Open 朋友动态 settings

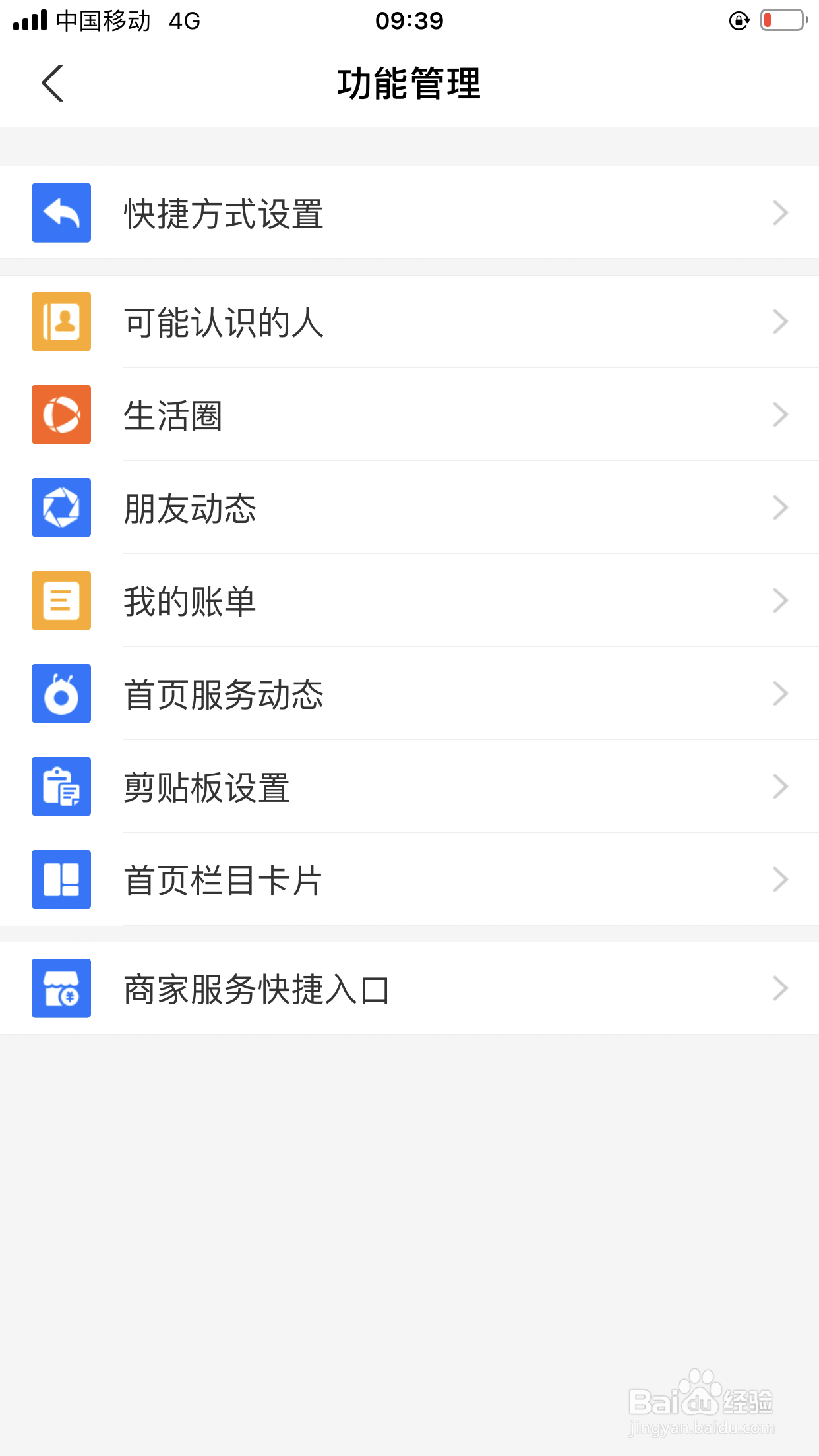pyautogui.click(x=409, y=508)
